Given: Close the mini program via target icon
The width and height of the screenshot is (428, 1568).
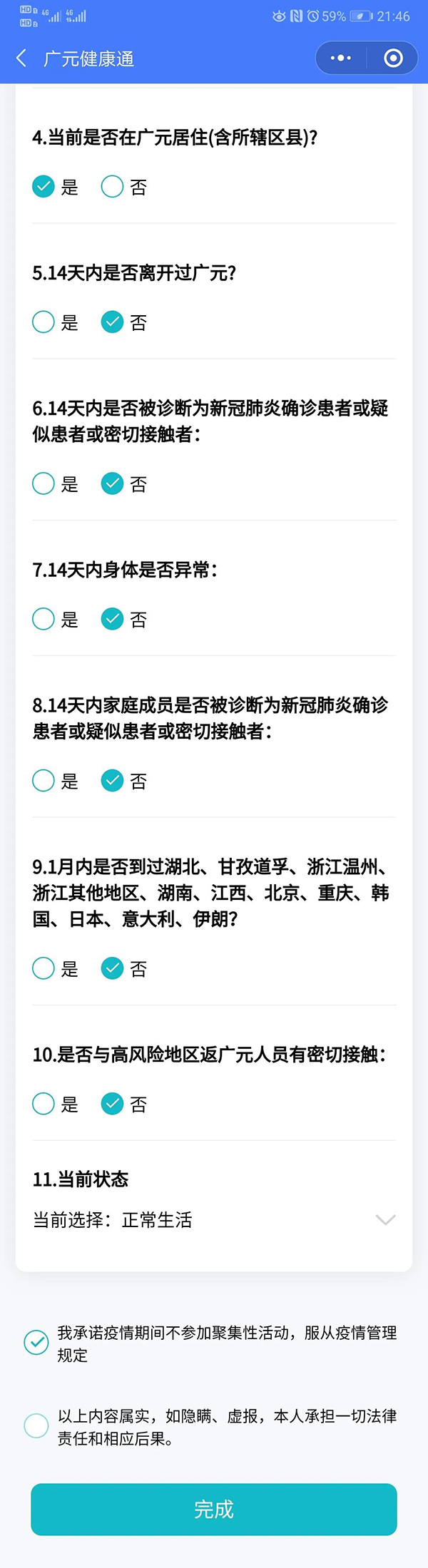Looking at the screenshot, I should (x=393, y=58).
